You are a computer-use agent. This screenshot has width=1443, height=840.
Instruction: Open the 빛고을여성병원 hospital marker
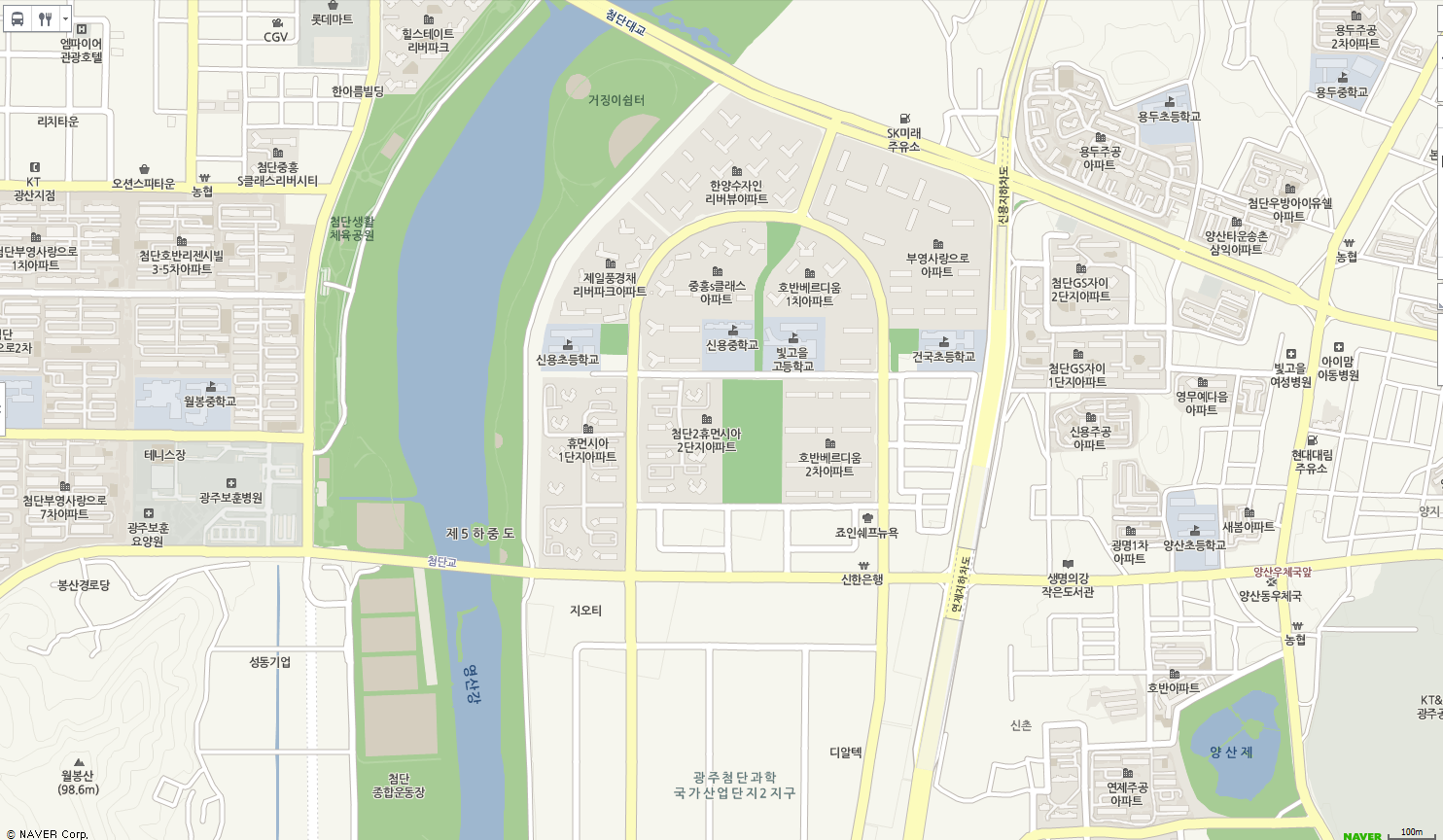(x=1290, y=355)
